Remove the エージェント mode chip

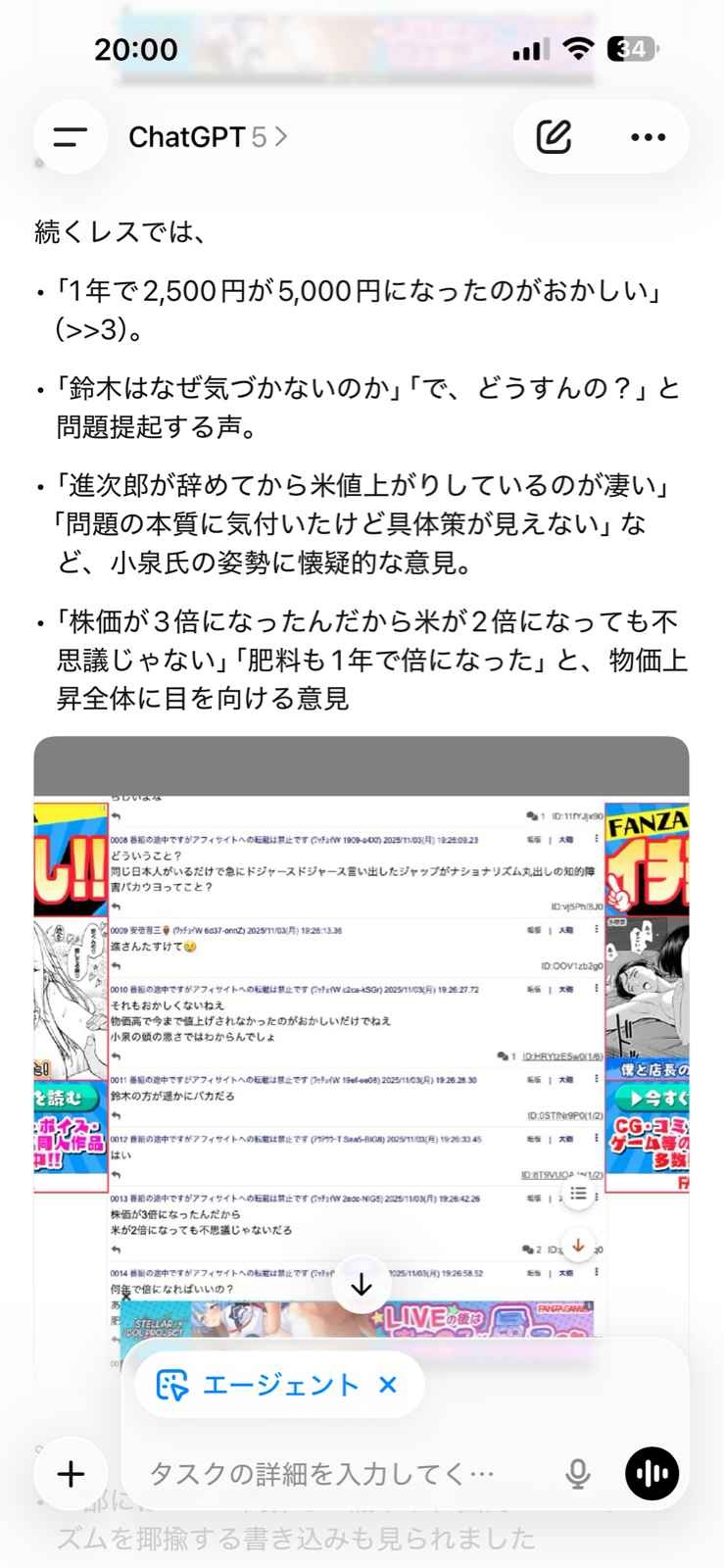pyautogui.click(x=388, y=1385)
